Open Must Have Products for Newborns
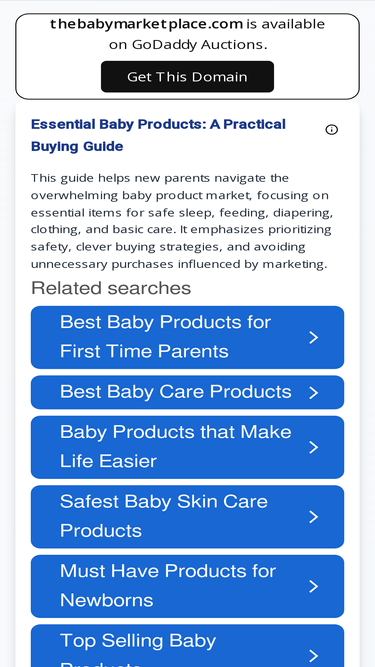Screen dimensions: 375x667 (187, 586)
